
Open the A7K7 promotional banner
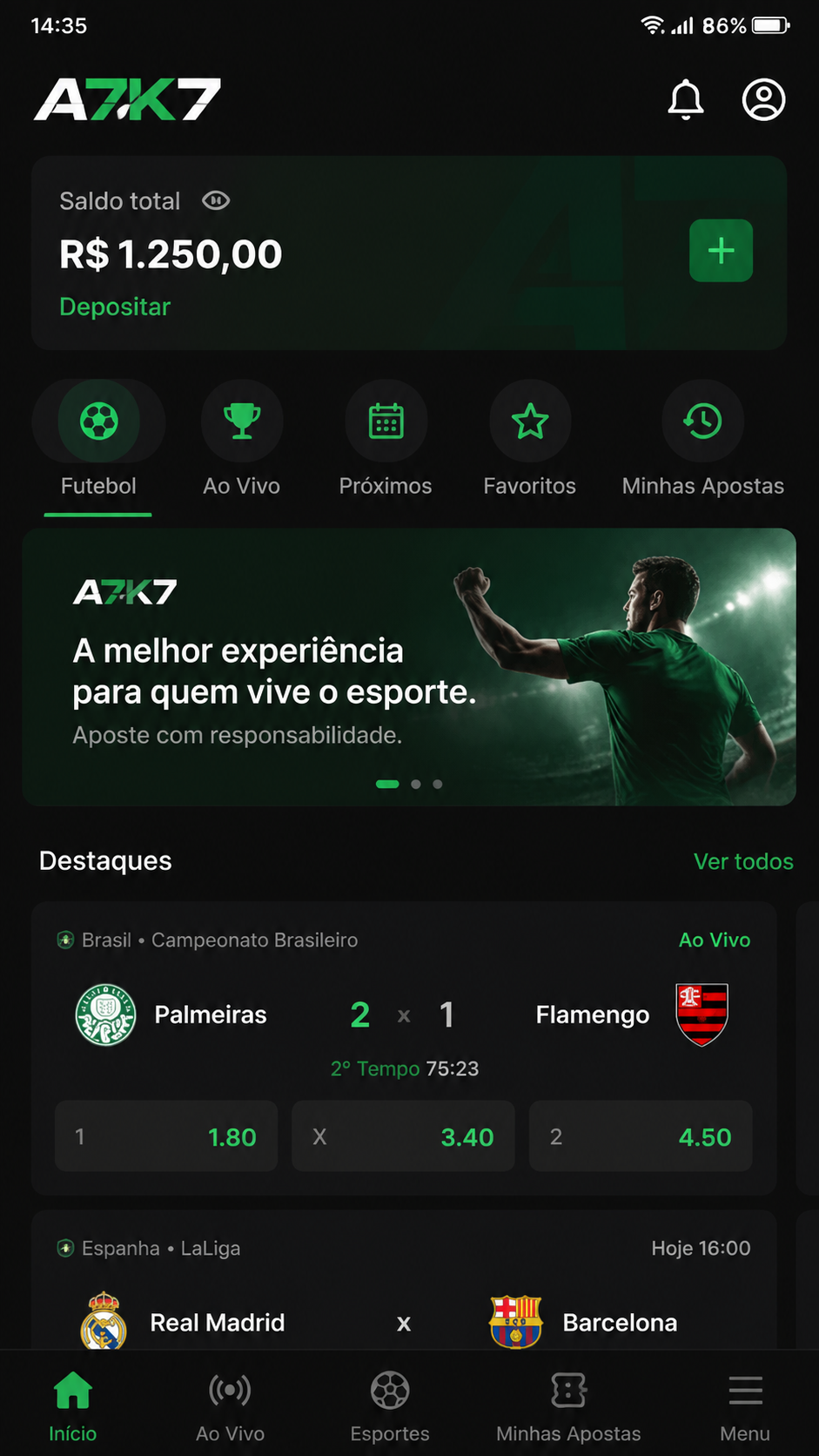point(409,666)
